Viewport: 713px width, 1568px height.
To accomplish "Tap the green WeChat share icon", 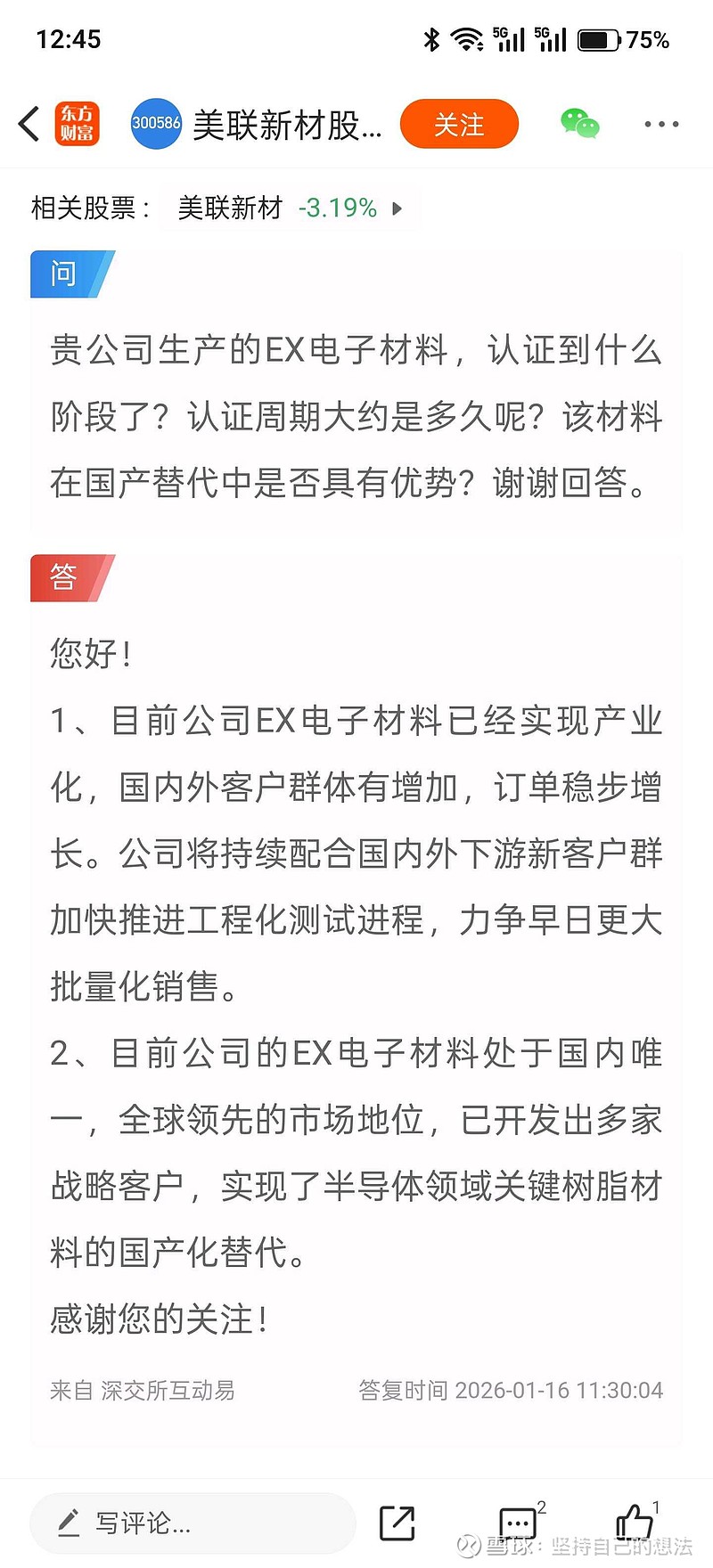I will coord(579,124).
